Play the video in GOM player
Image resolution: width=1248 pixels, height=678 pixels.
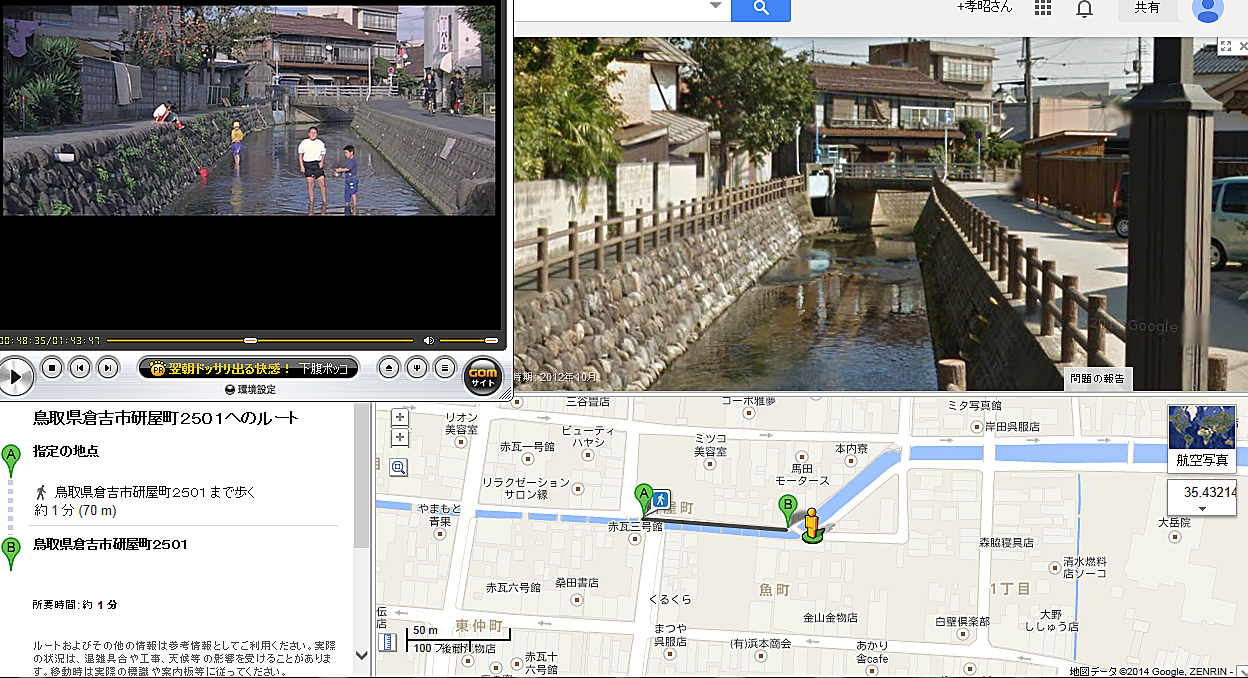[14, 375]
